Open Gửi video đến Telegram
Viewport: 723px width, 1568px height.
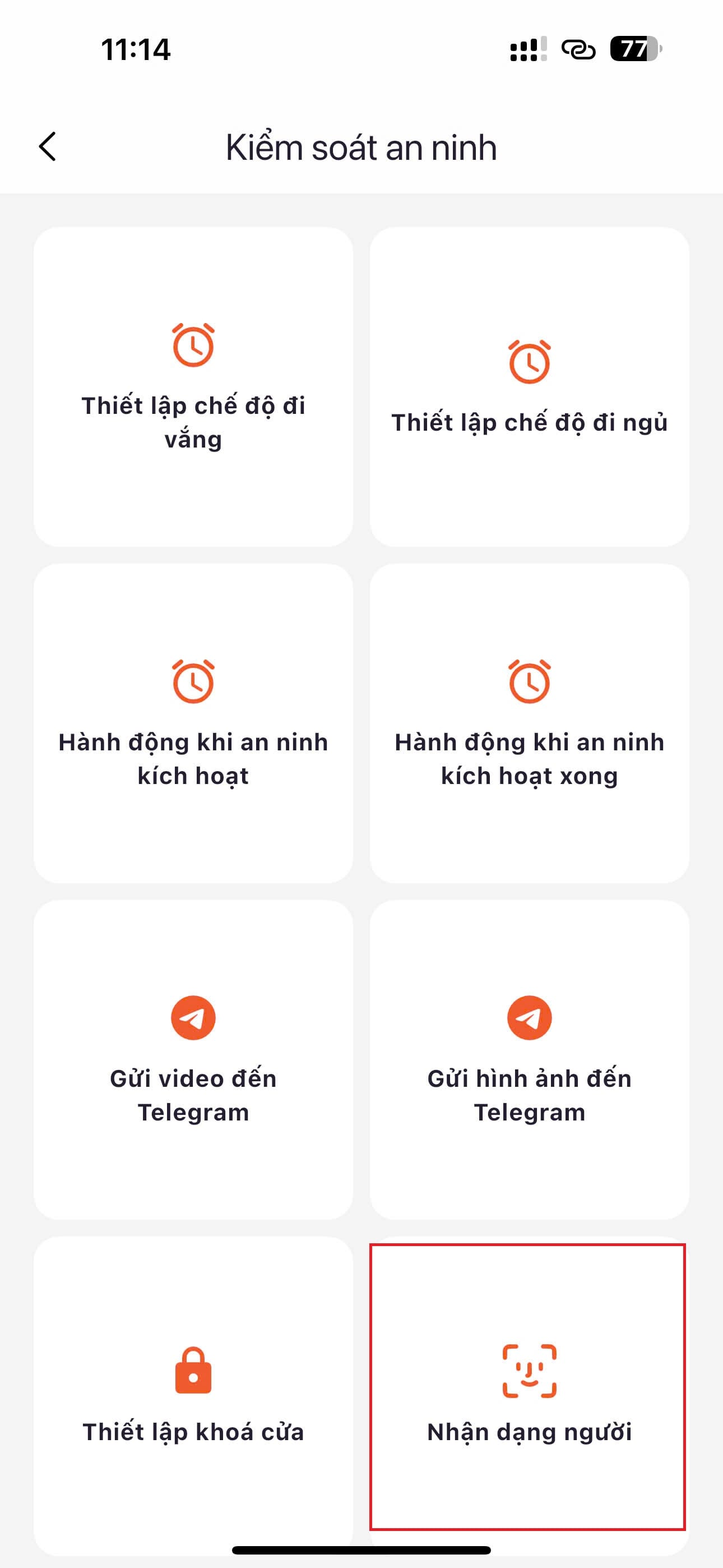(193, 1059)
